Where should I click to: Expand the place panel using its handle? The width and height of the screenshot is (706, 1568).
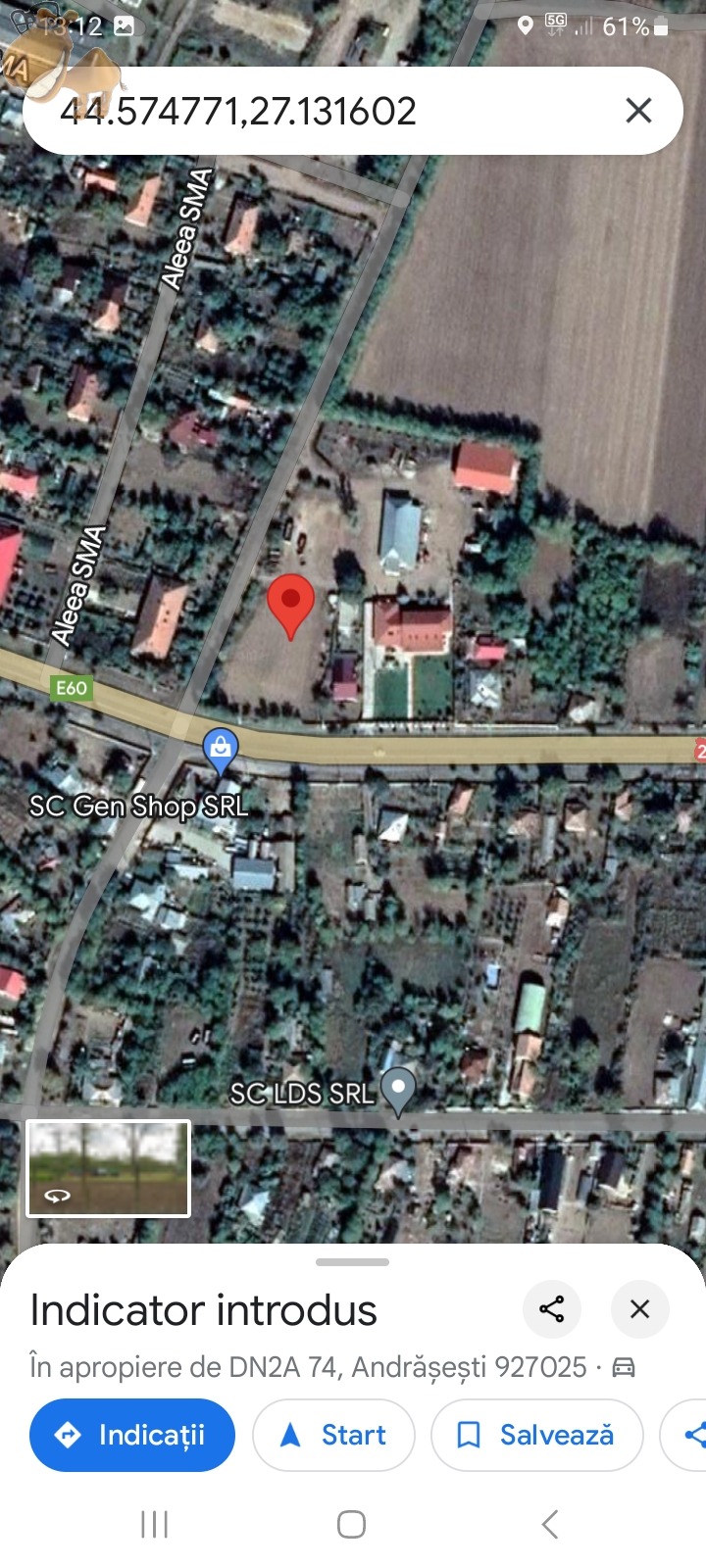(353, 1262)
